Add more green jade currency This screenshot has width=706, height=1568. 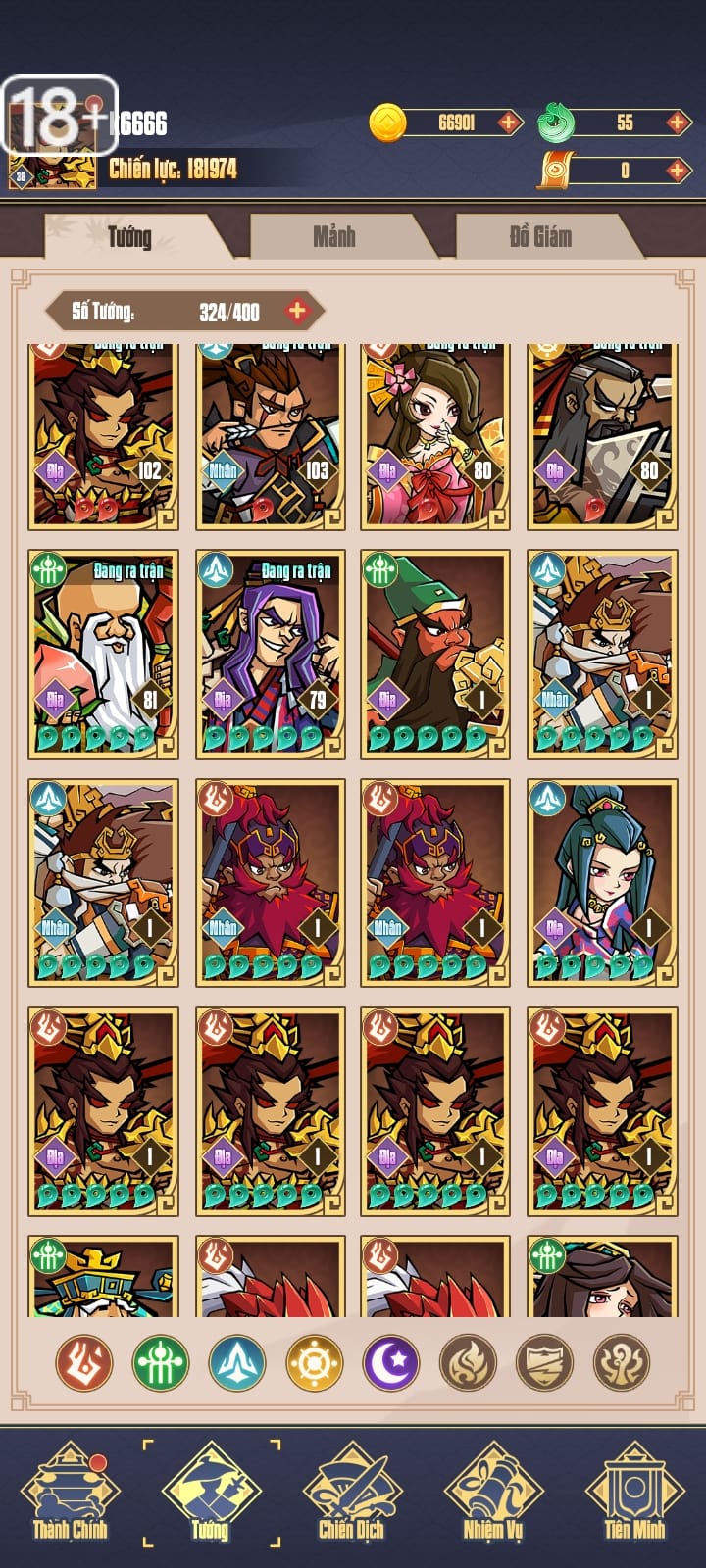(677, 122)
